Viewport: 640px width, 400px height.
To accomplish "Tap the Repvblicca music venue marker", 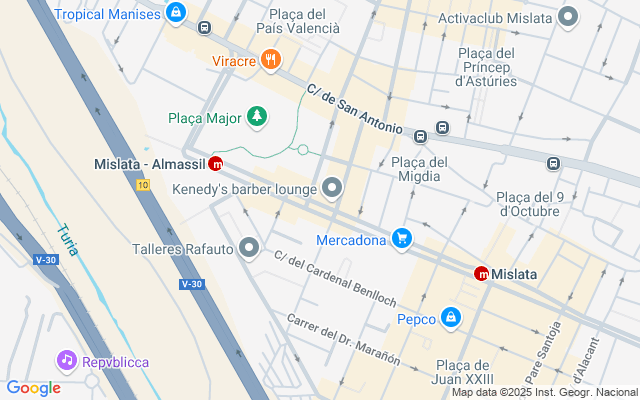I will [67, 358].
